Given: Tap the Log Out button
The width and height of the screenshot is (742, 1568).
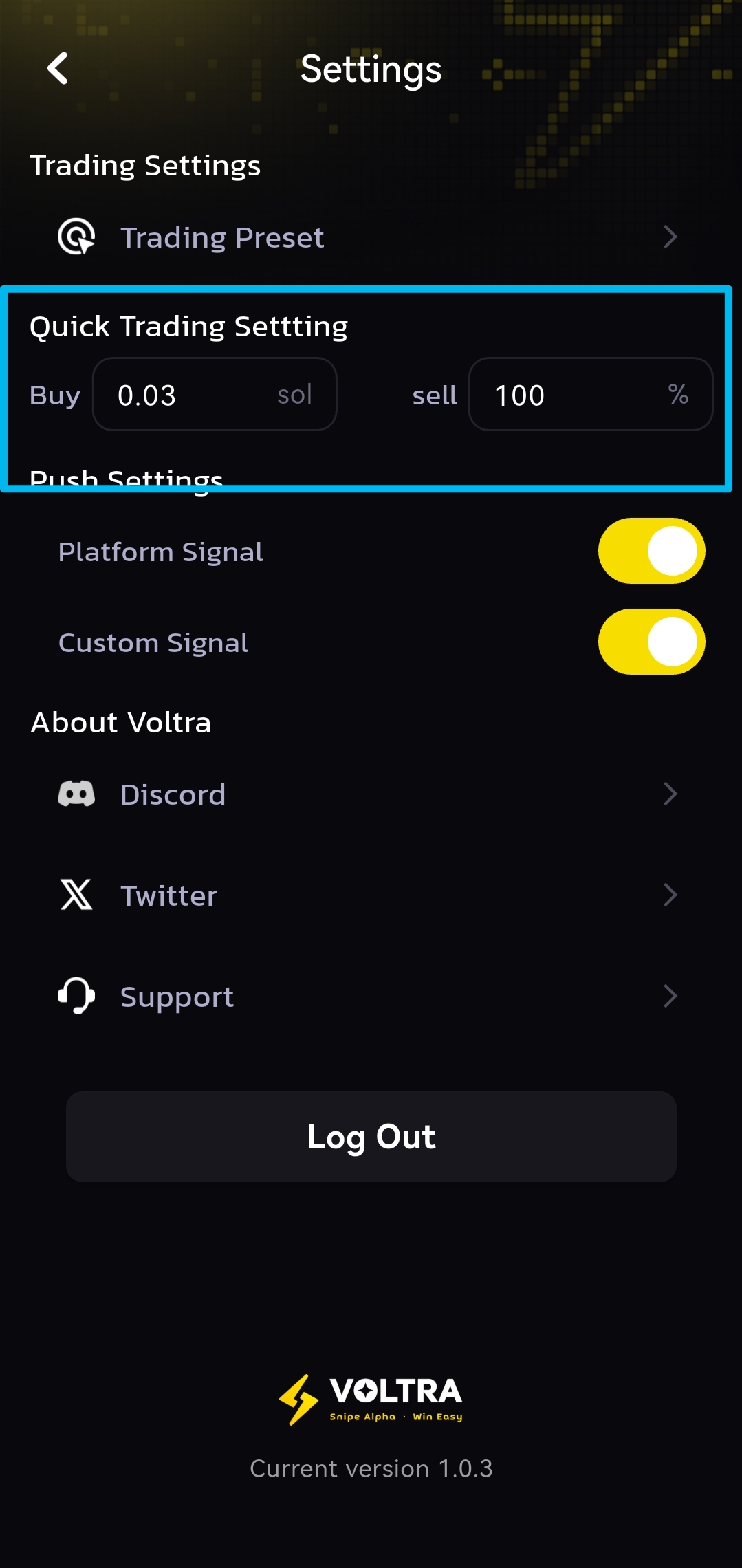Looking at the screenshot, I should point(371,1137).
